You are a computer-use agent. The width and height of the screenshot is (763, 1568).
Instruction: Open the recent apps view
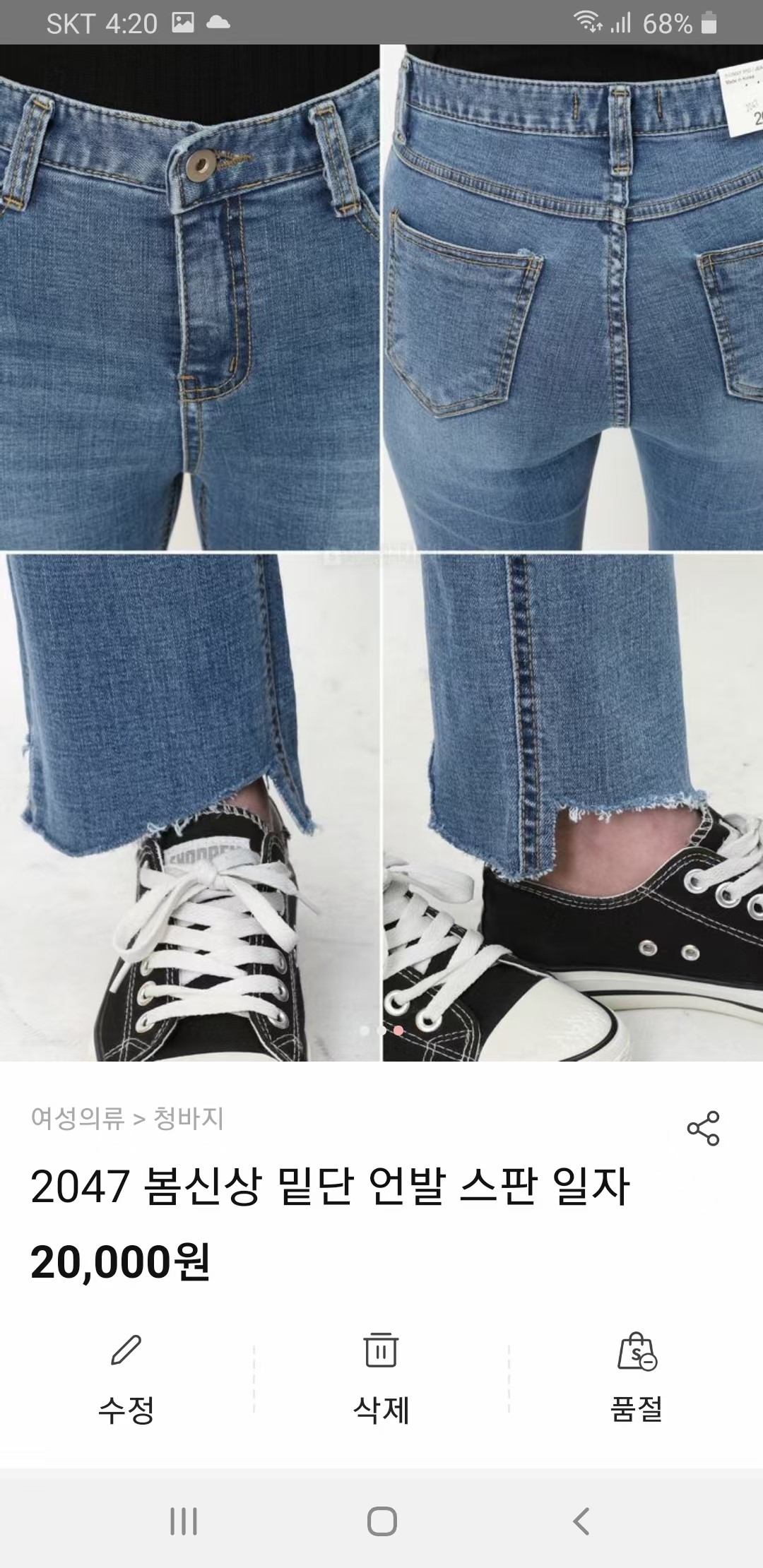tap(184, 1521)
